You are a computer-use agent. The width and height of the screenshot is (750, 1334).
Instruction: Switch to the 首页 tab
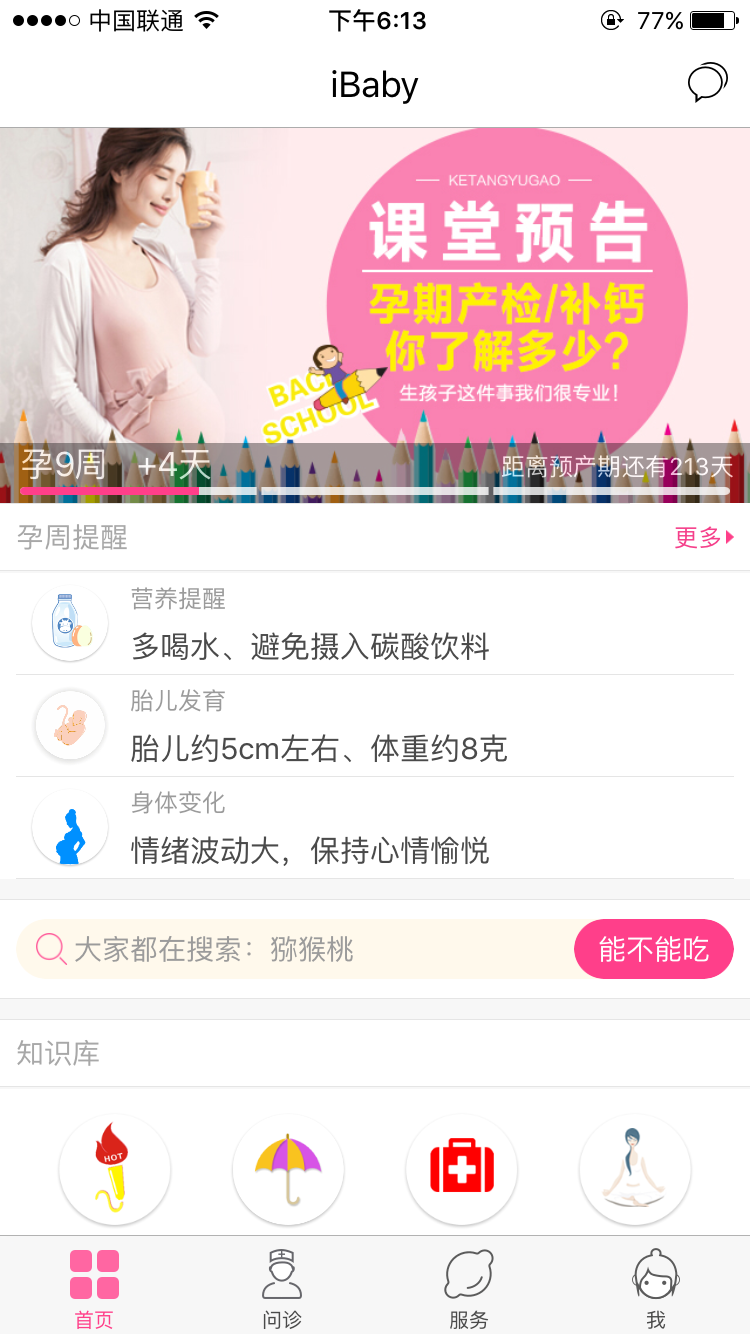pyautogui.click(x=94, y=1288)
